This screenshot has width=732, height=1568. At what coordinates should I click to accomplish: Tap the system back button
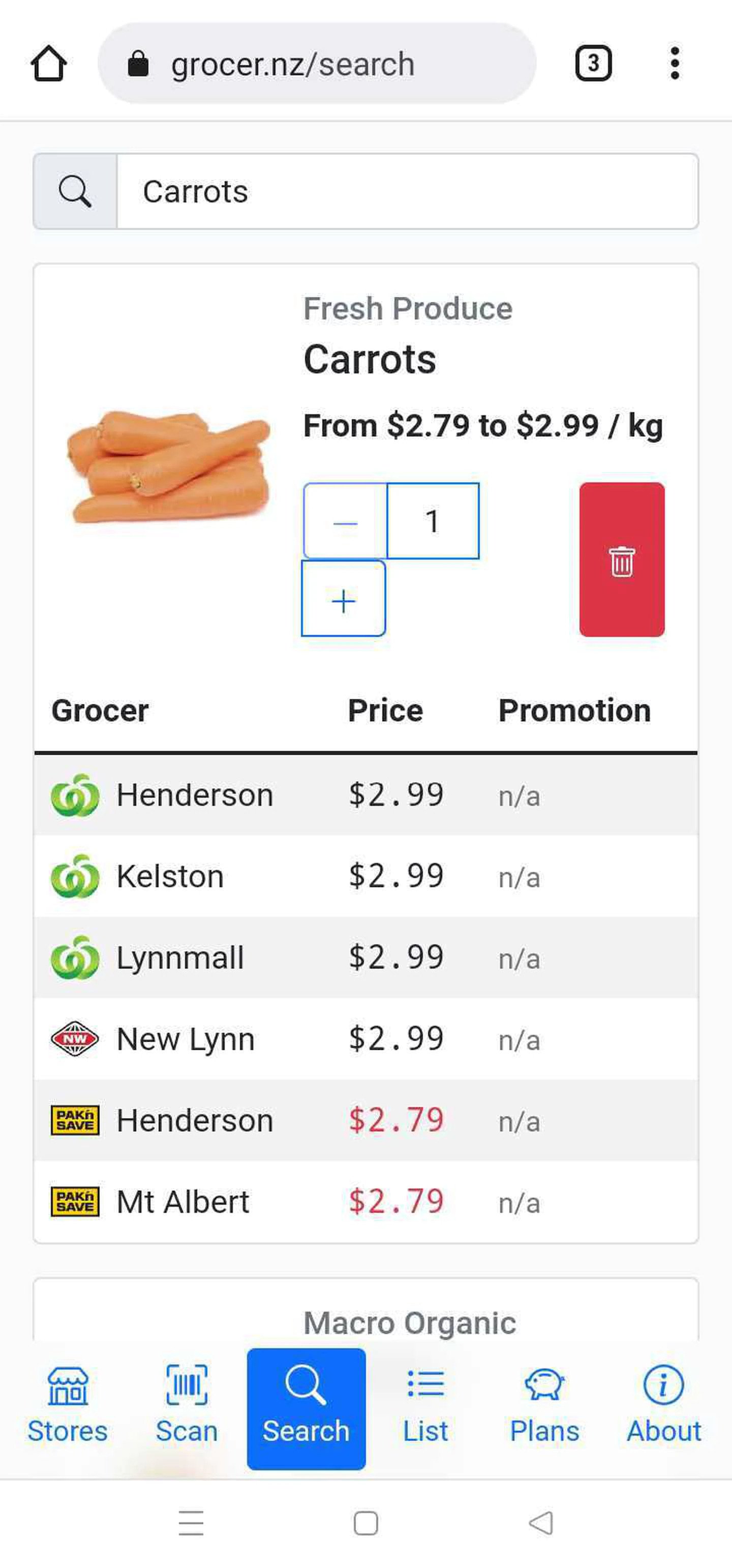(x=541, y=1523)
